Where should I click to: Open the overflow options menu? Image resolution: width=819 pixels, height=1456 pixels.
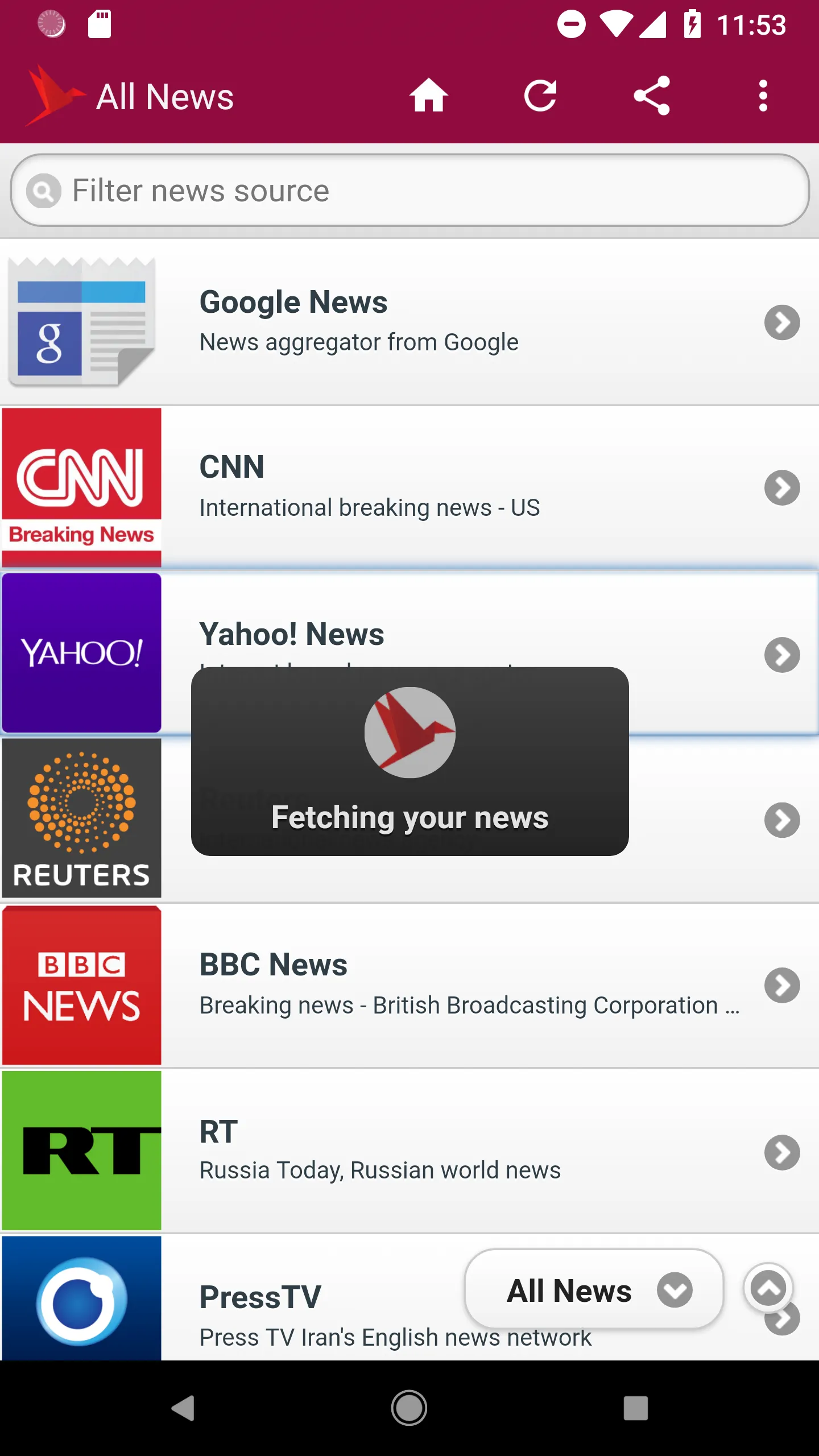[764, 96]
